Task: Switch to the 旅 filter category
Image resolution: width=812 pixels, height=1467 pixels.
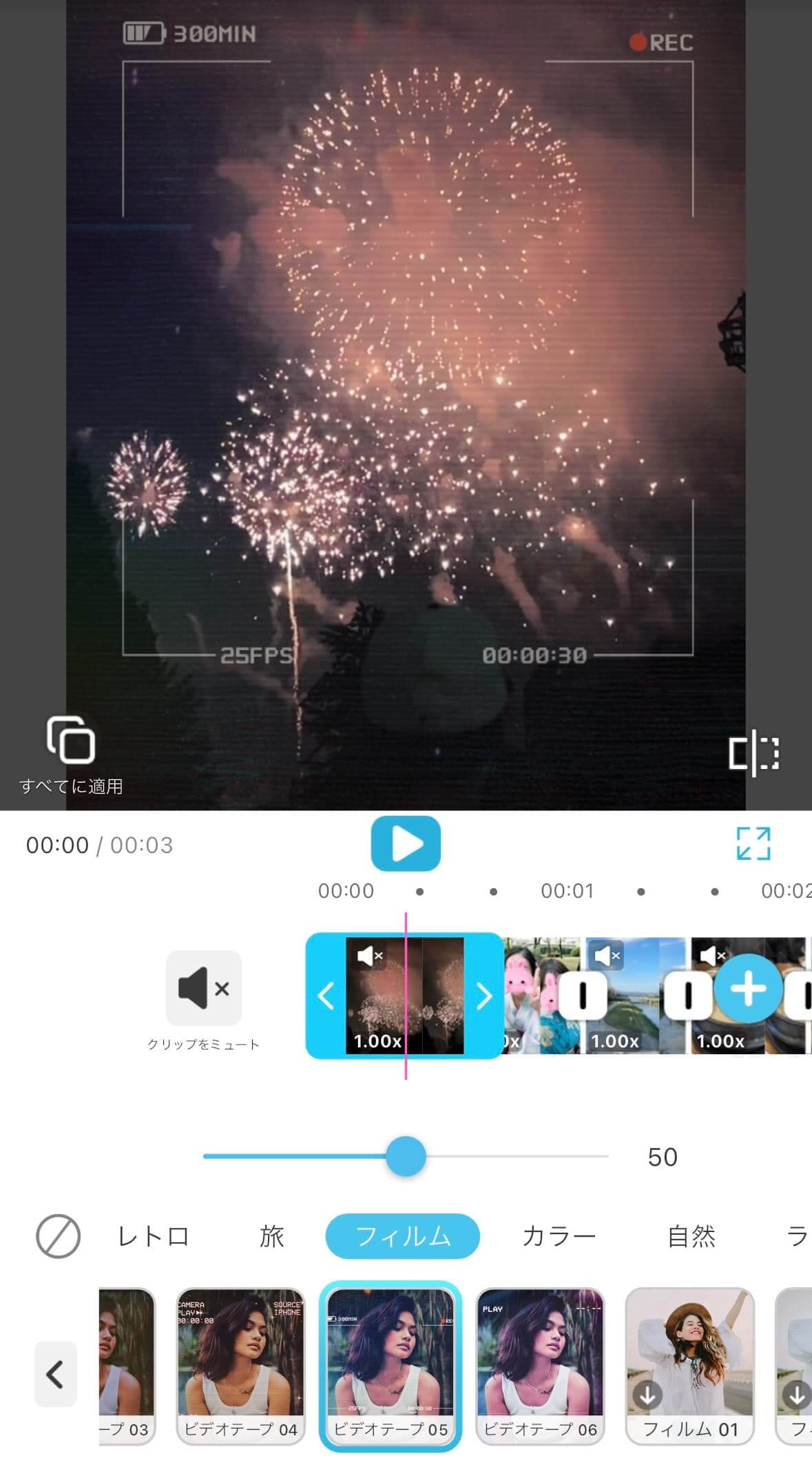Action: point(271,1236)
